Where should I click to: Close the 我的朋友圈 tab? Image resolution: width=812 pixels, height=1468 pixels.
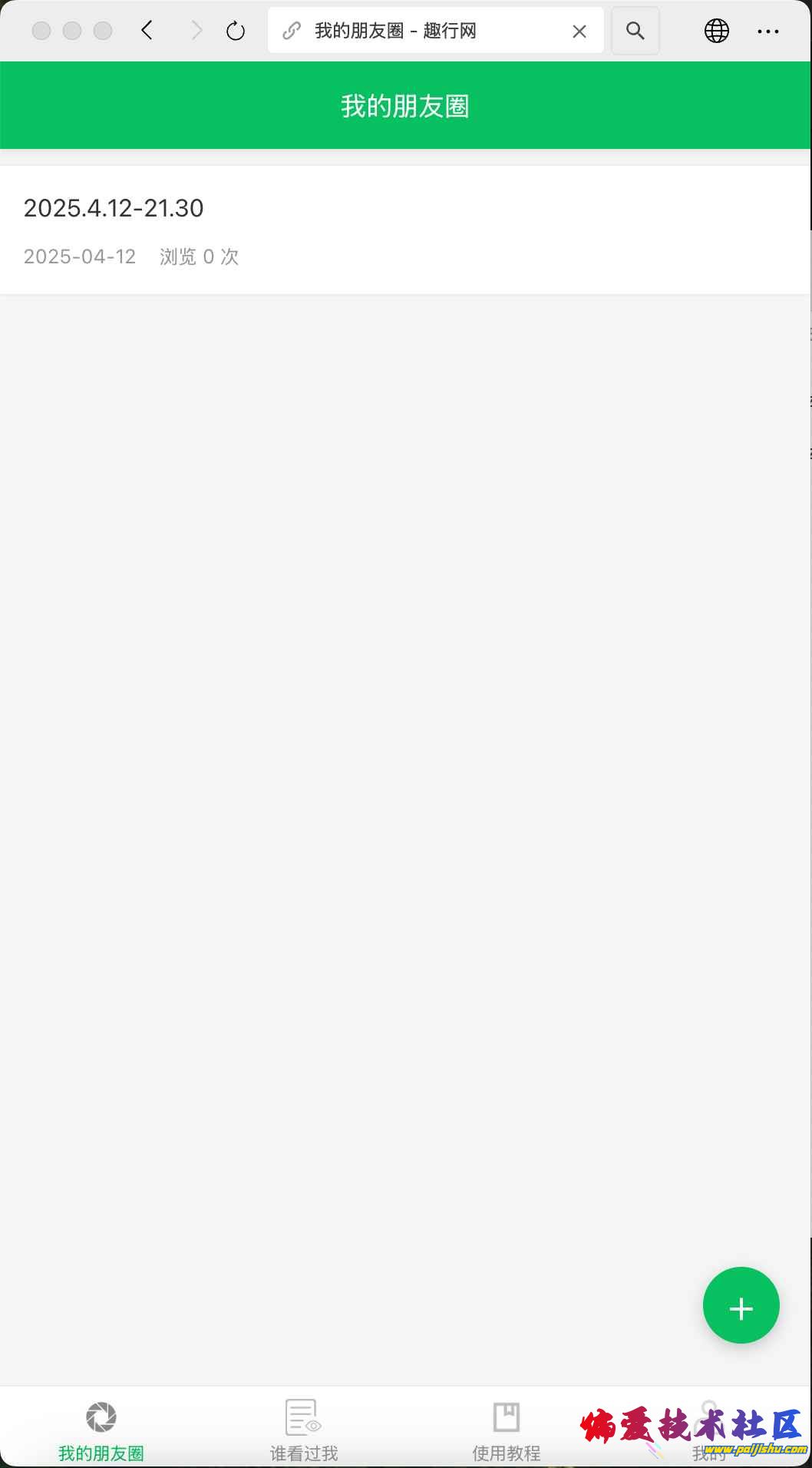coord(579,31)
